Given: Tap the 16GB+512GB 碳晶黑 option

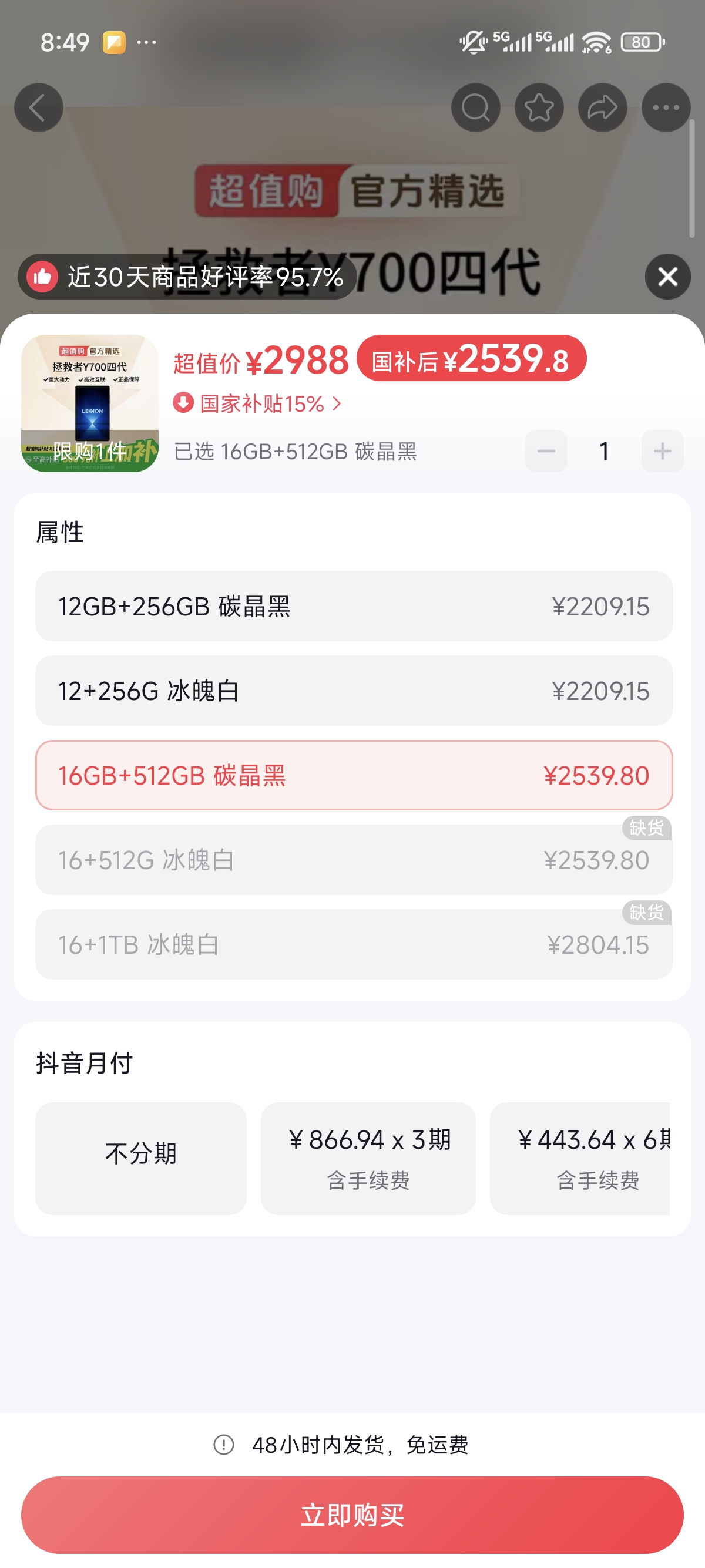Looking at the screenshot, I should [x=354, y=775].
